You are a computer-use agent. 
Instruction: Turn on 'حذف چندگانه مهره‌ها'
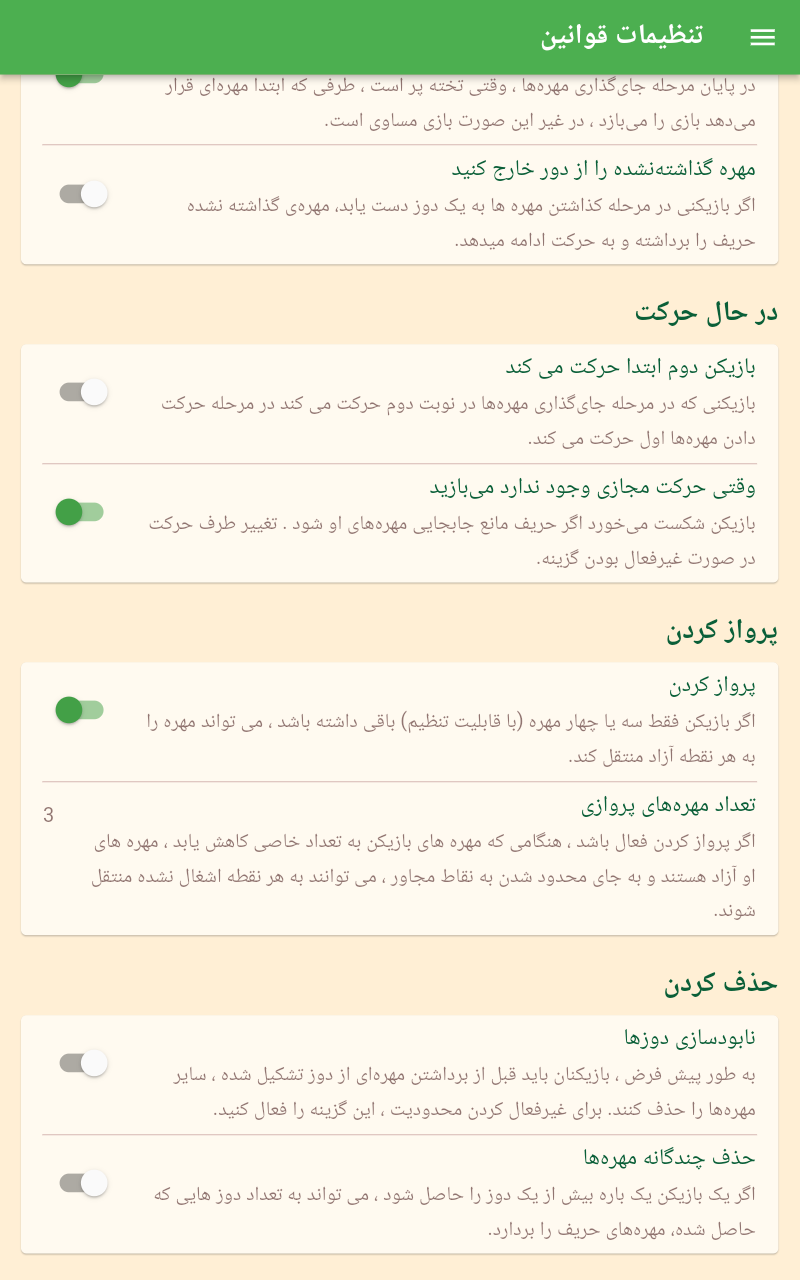(x=83, y=1183)
